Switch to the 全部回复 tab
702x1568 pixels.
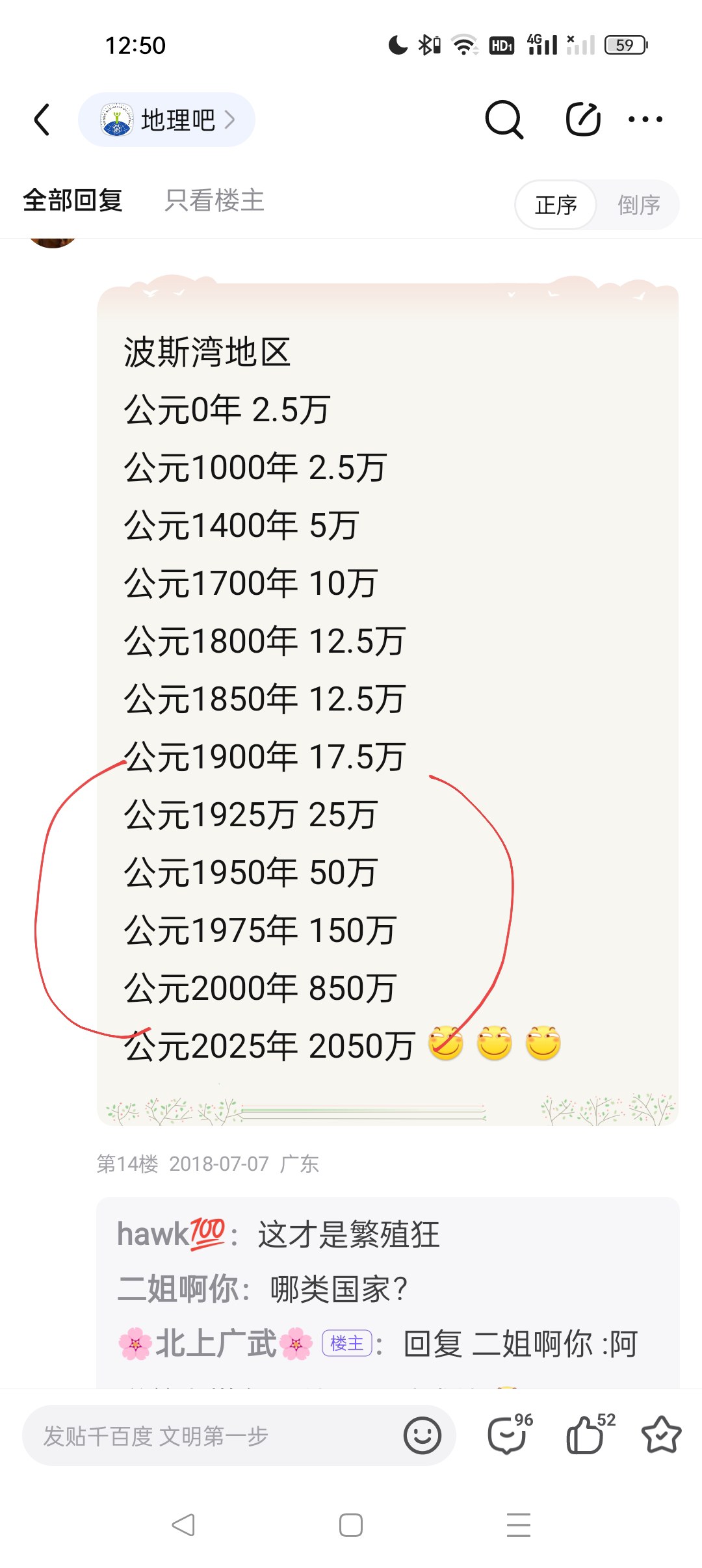click(x=73, y=200)
